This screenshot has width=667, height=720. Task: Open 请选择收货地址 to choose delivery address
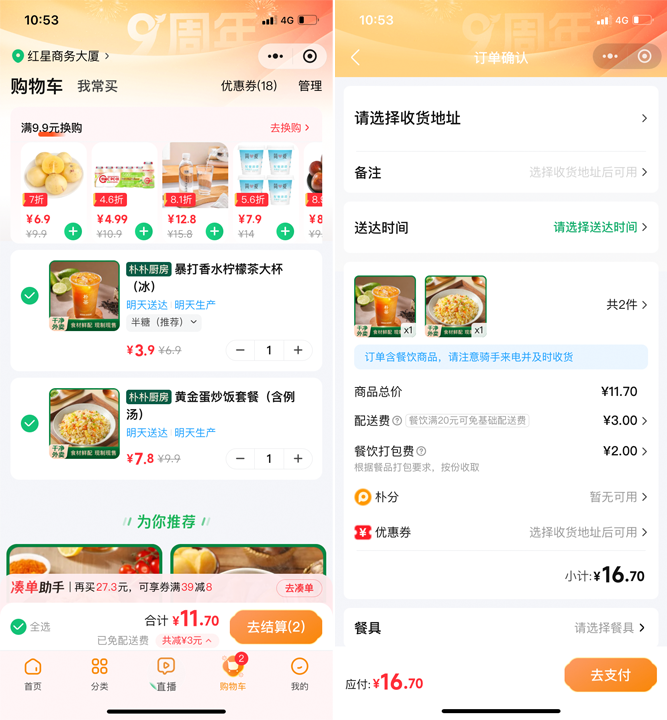500,118
